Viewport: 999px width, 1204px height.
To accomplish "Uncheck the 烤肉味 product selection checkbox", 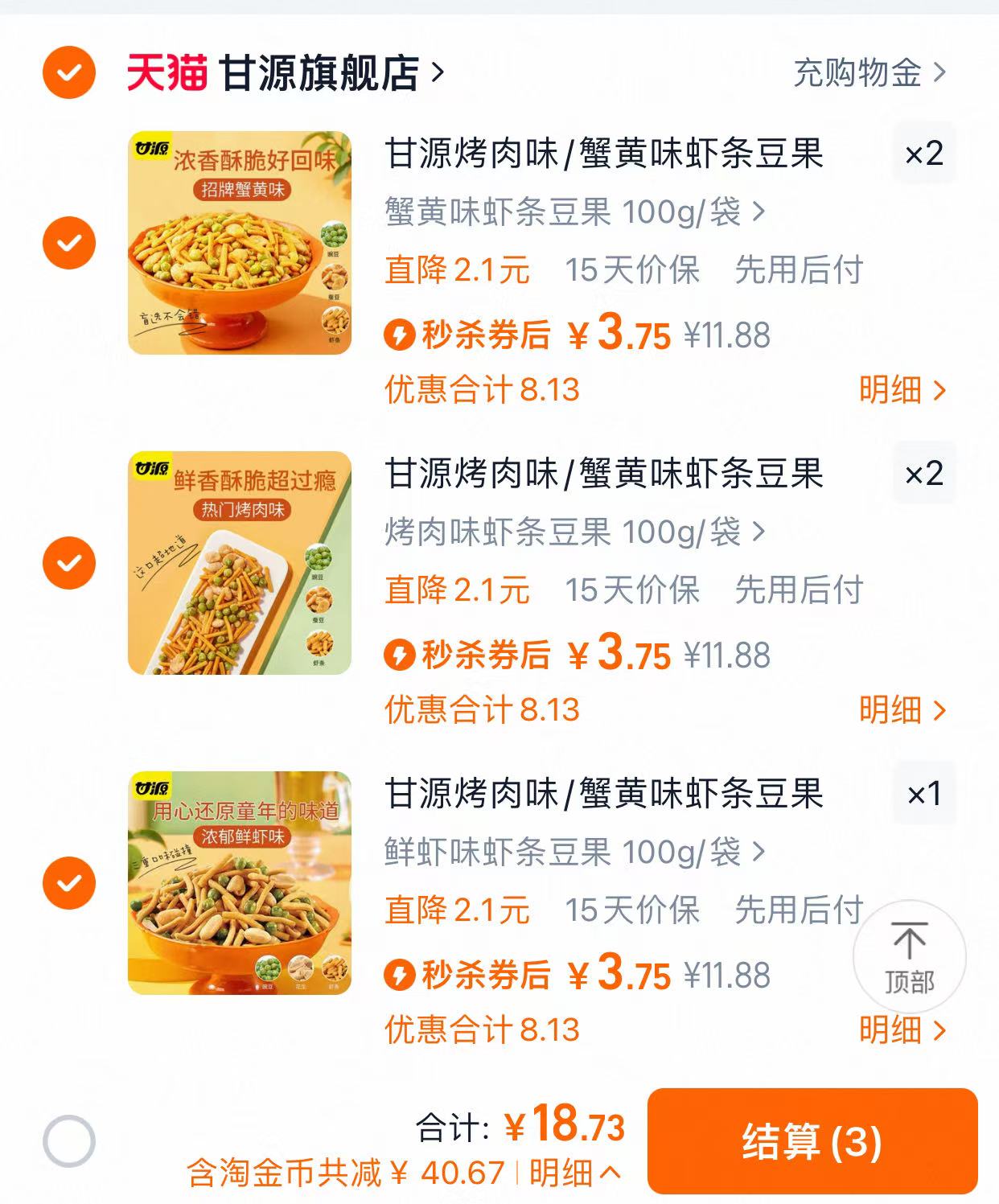I will click(x=71, y=564).
